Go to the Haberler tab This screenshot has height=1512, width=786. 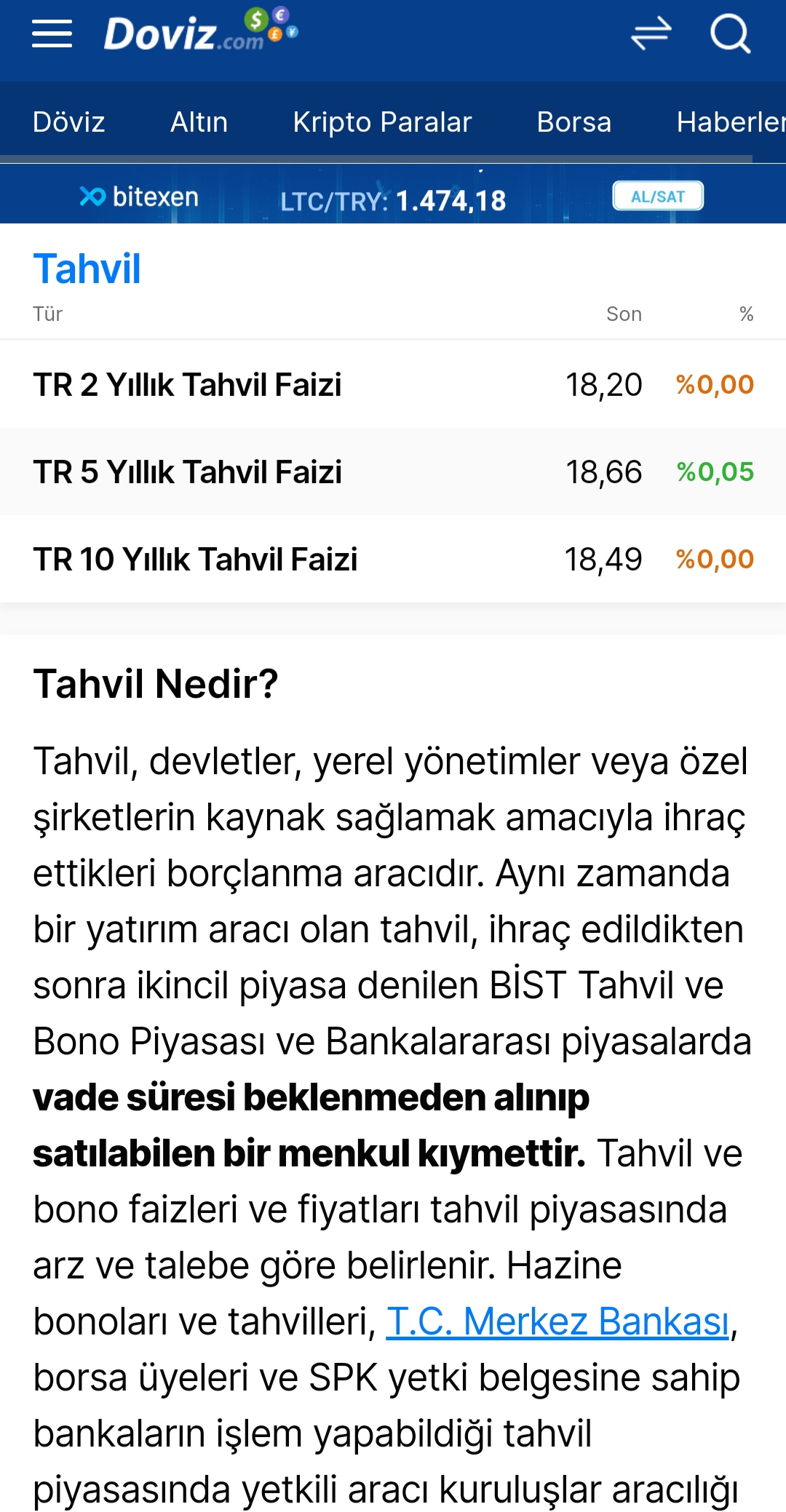coord(730,122)
